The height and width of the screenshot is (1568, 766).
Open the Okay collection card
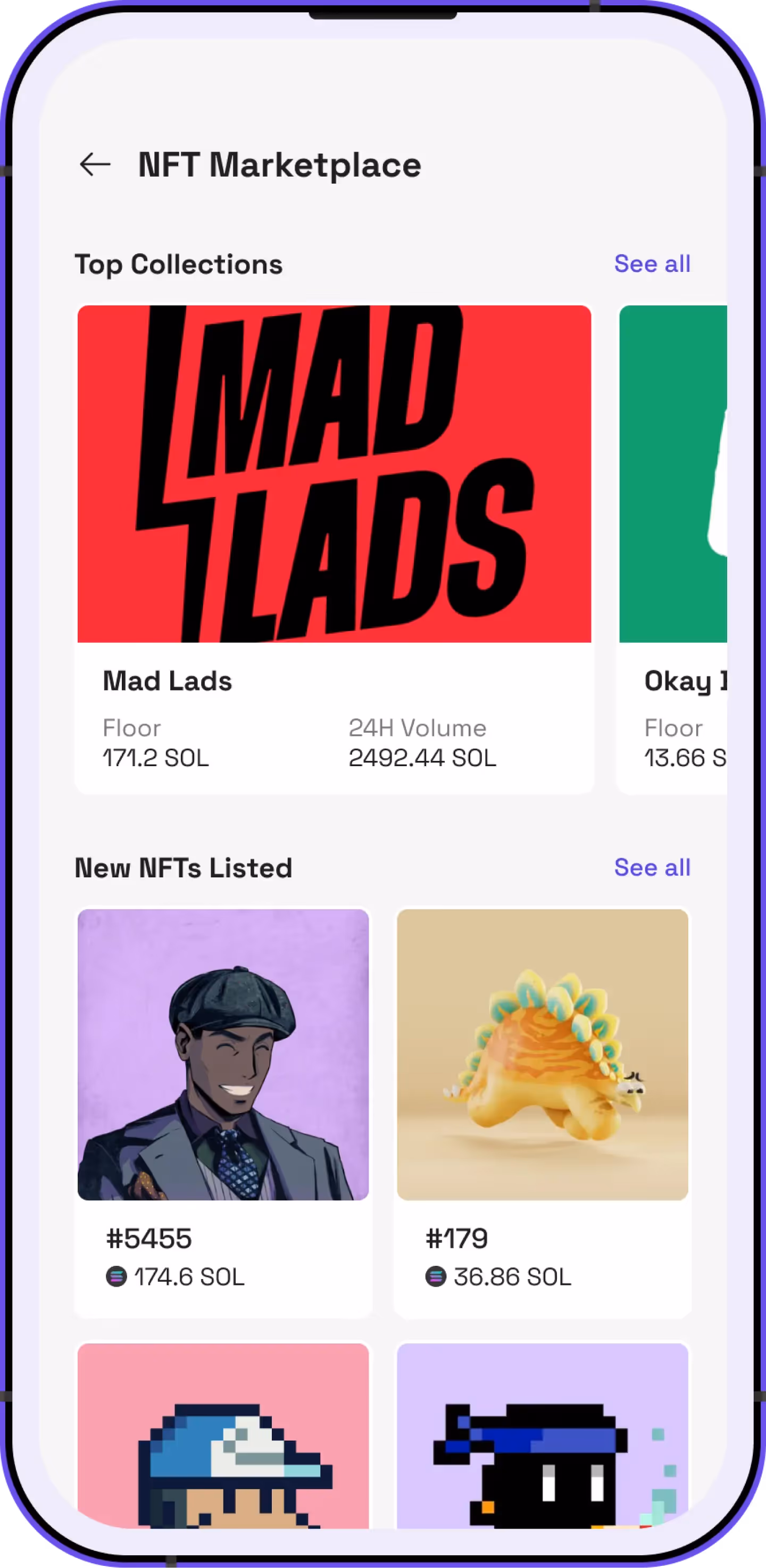(673, 548)
